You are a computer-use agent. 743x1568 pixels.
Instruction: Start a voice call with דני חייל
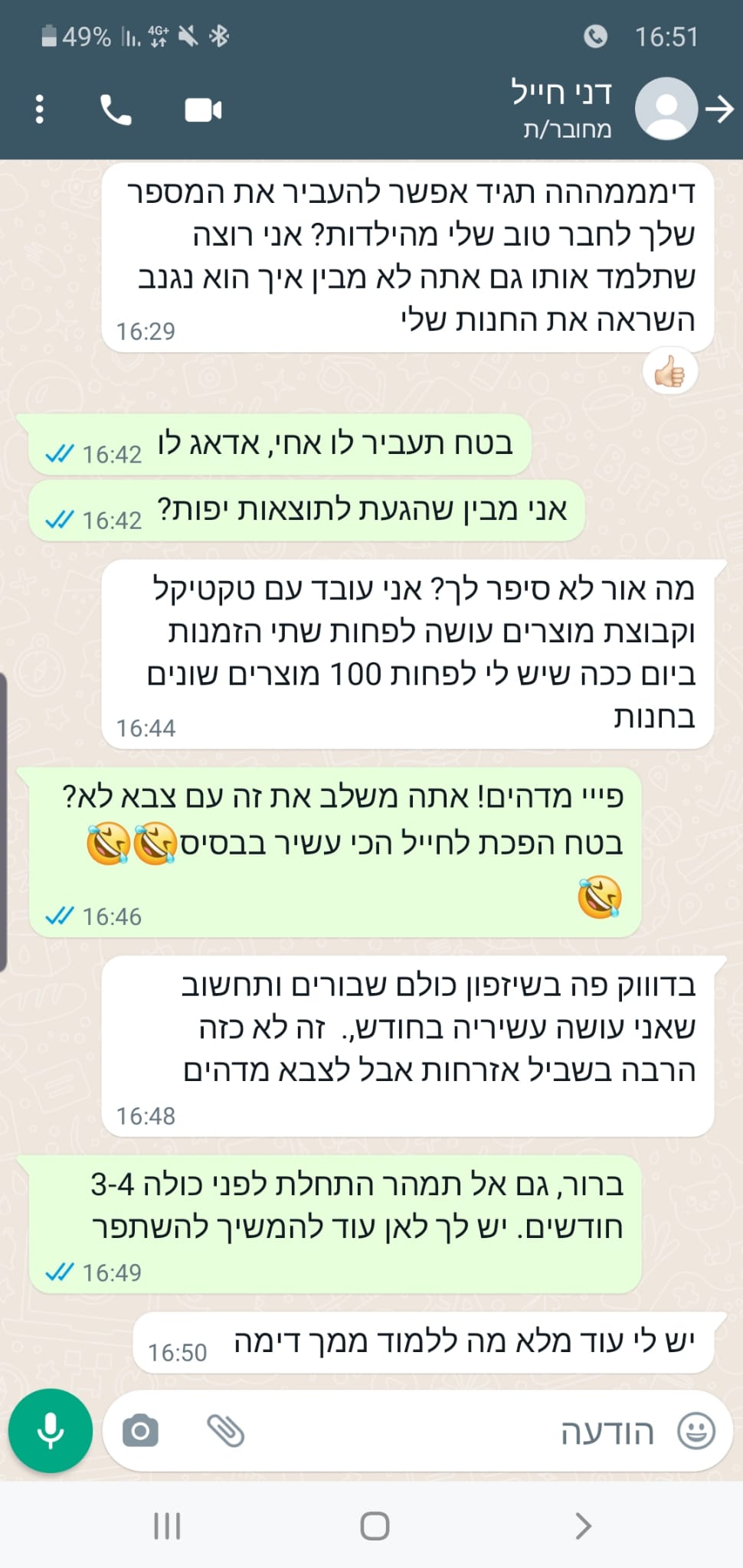(x=116, y=110)
